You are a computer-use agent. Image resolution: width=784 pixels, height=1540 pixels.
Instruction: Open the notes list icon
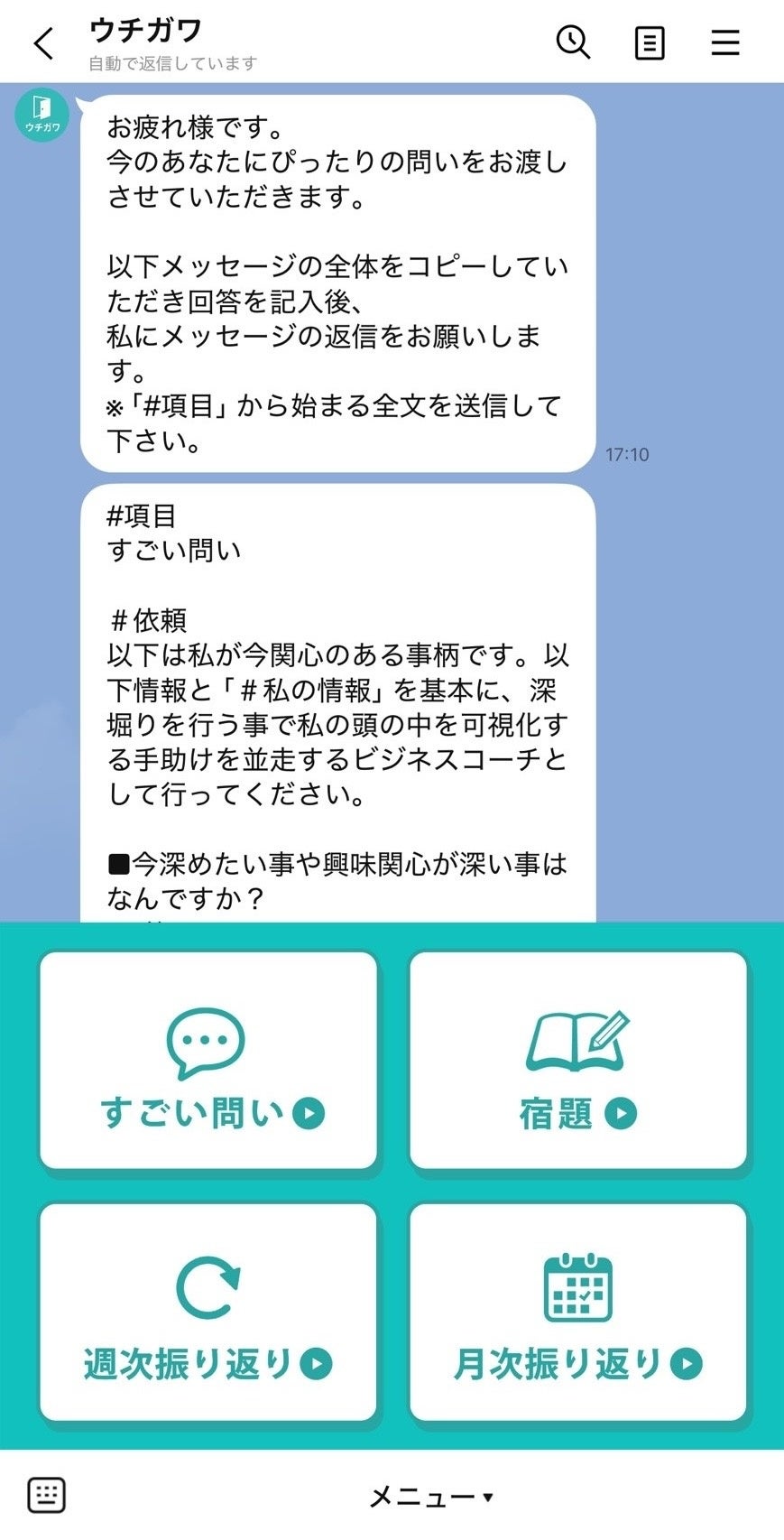click(x=650, y=42)
